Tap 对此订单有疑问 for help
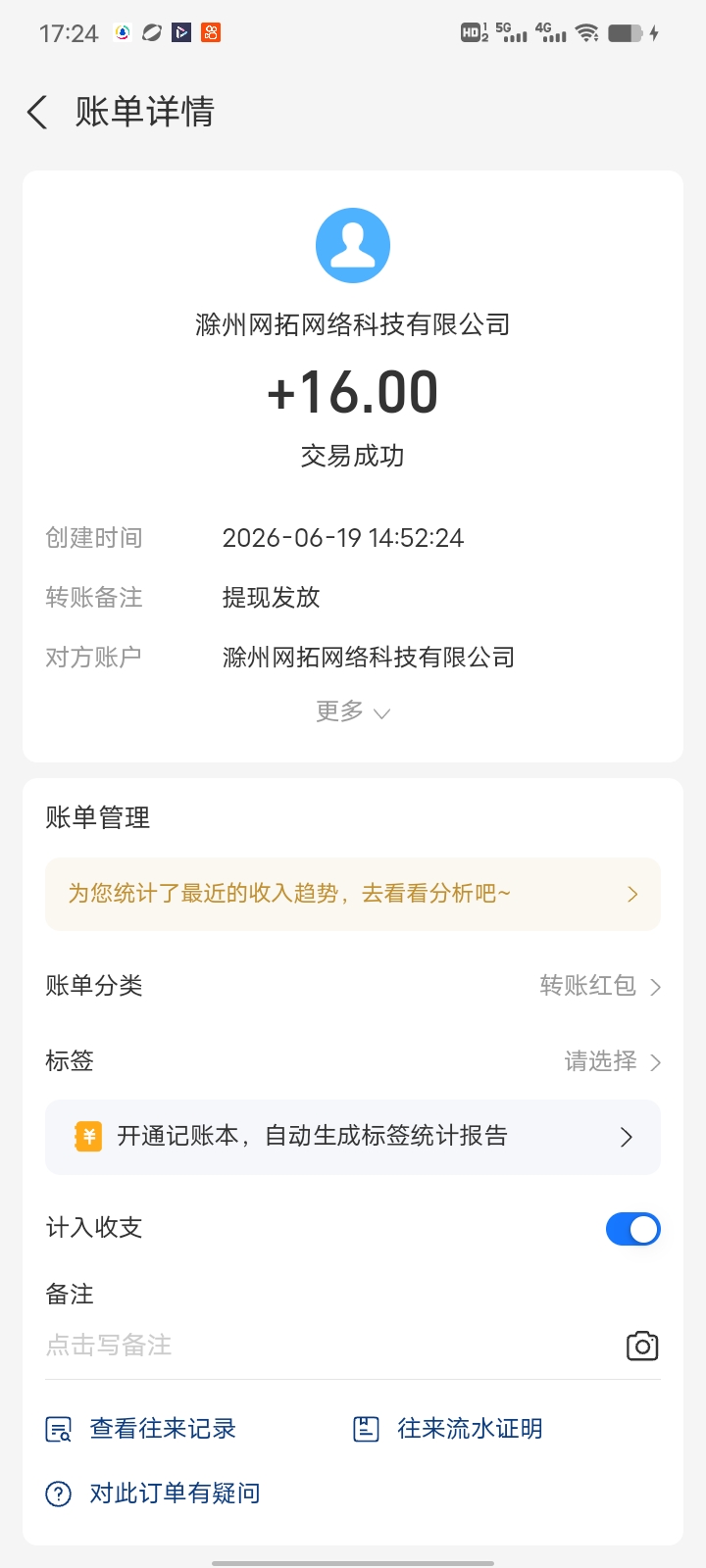Screen dimensions: 706x1568 pyautogui.click(x=153, y=1494)
